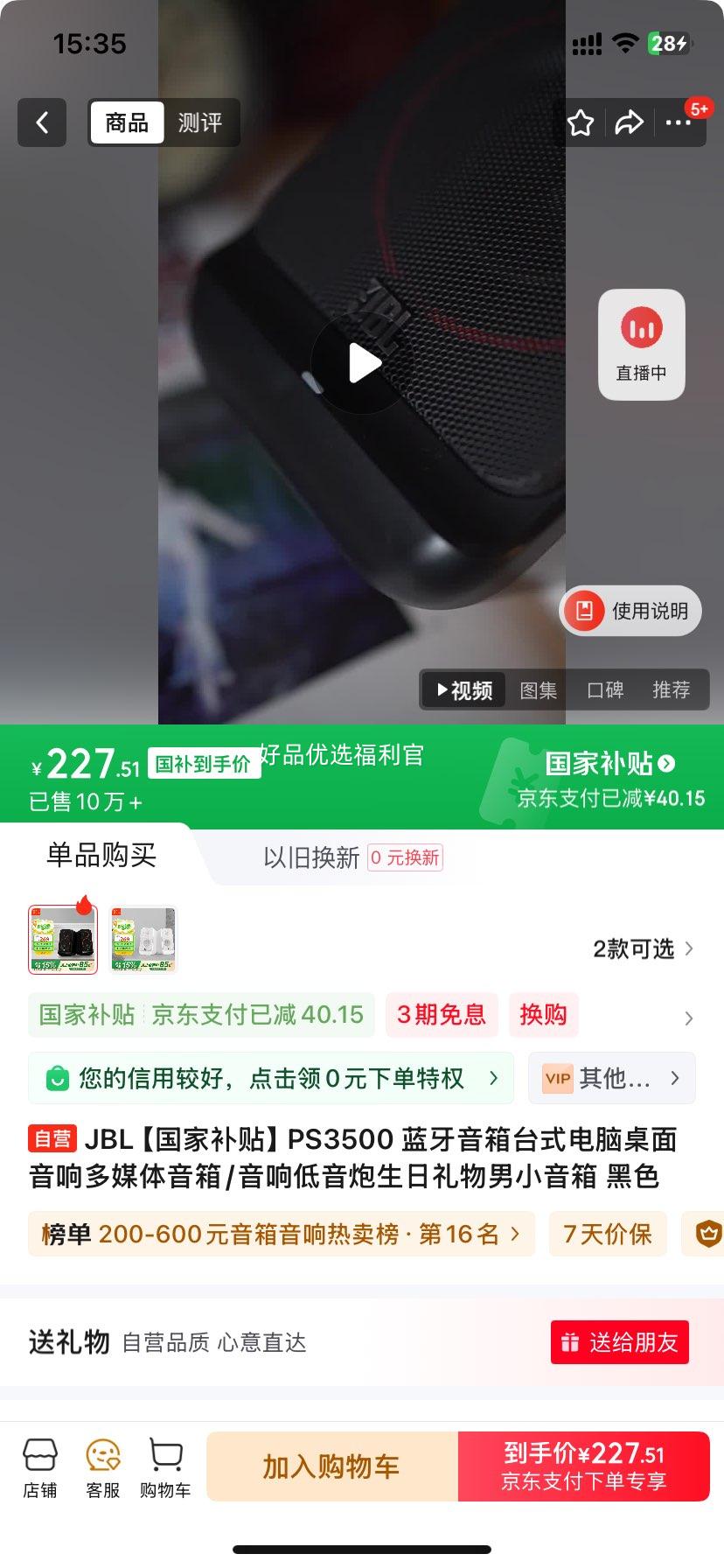Open the 购物车 shopping cart
This screenshot has width=724, height=1568.
point(166,1467)
